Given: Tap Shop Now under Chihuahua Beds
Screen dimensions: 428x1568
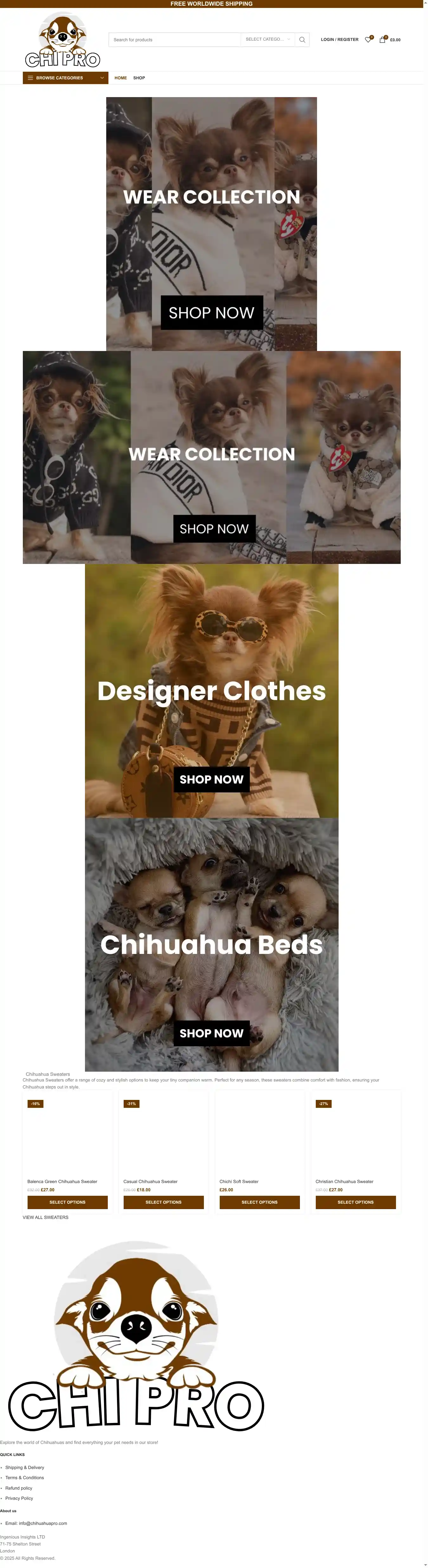Looking at the screenshot, I should click(x=211, y=1033).
